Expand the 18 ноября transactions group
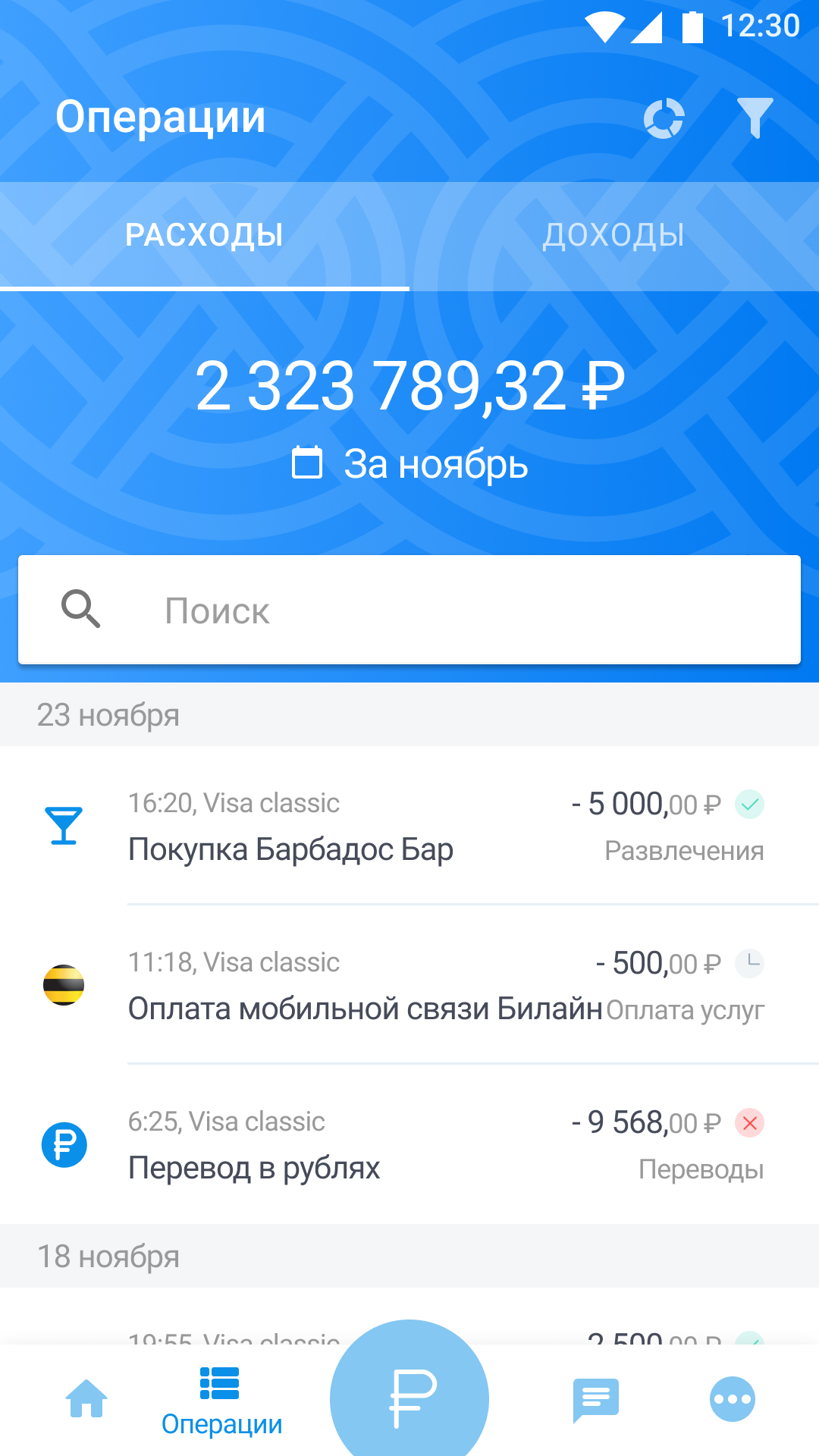The image size is (819, 1456). click(x=108, y=1256)
